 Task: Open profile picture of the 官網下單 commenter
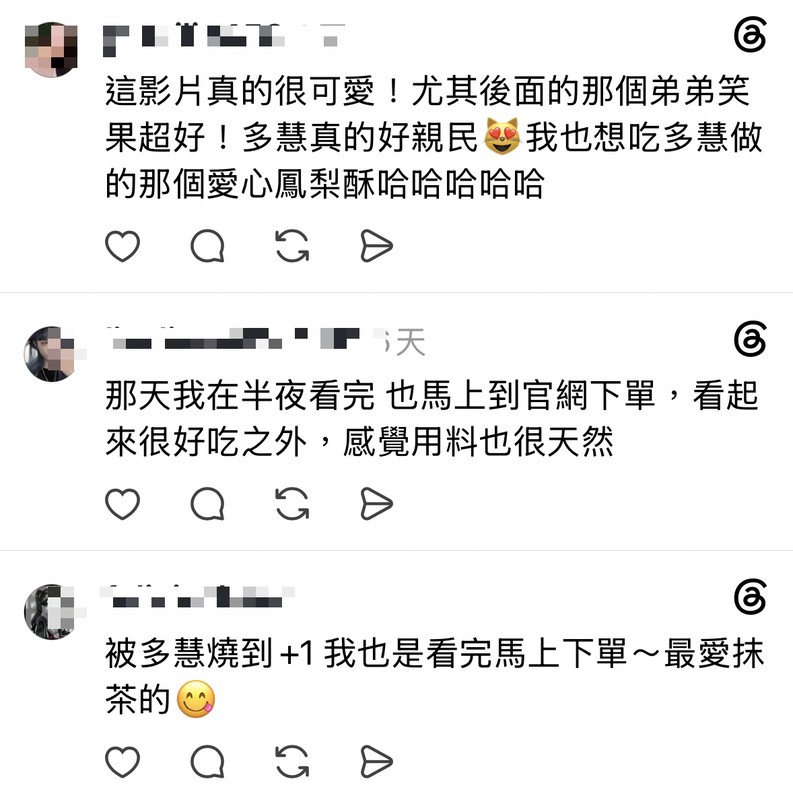[51, 354]
